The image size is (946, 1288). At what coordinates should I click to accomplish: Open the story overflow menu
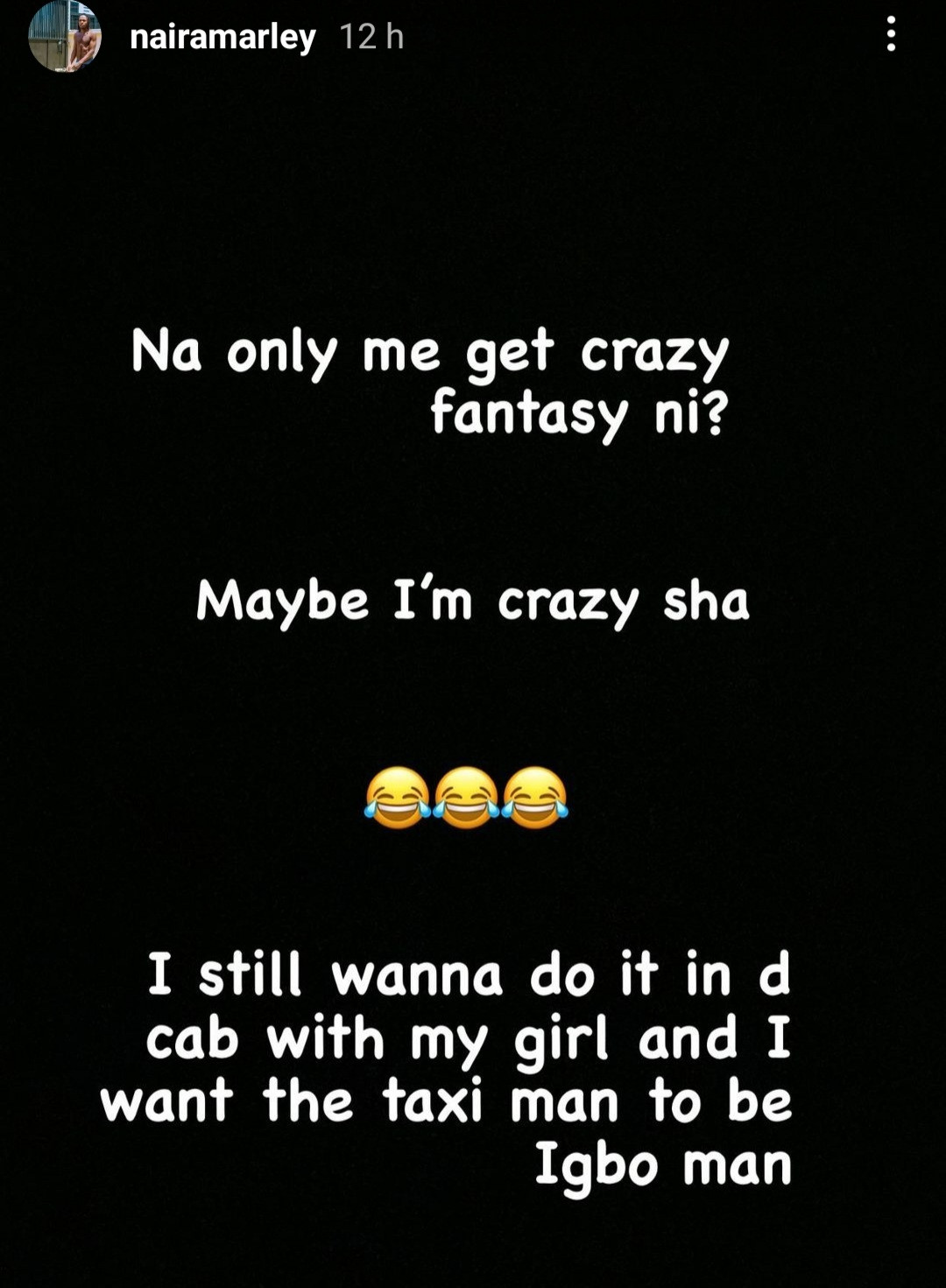pyautogui.click(x=891, y=34)
